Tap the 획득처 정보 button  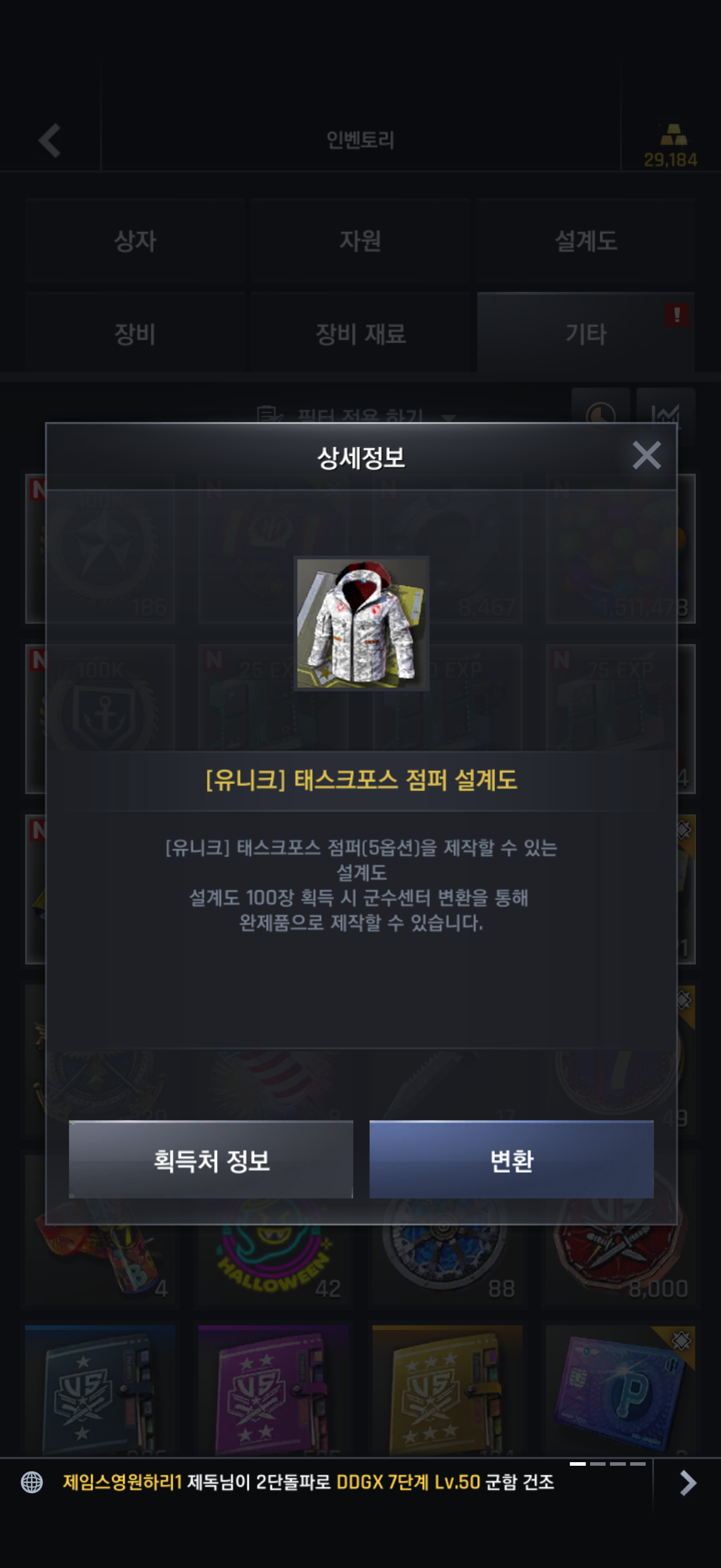(x=210, y=1160)
